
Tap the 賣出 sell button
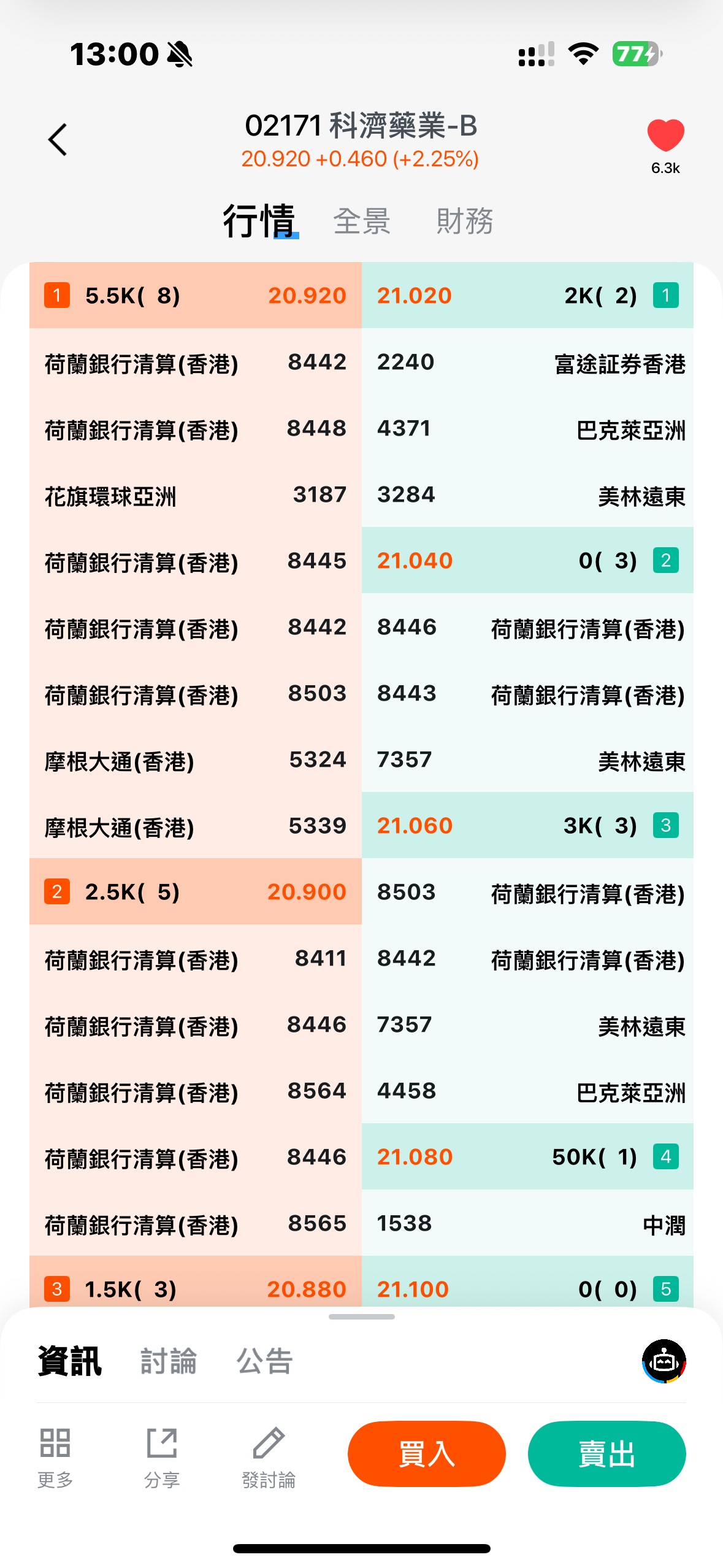606,1453
